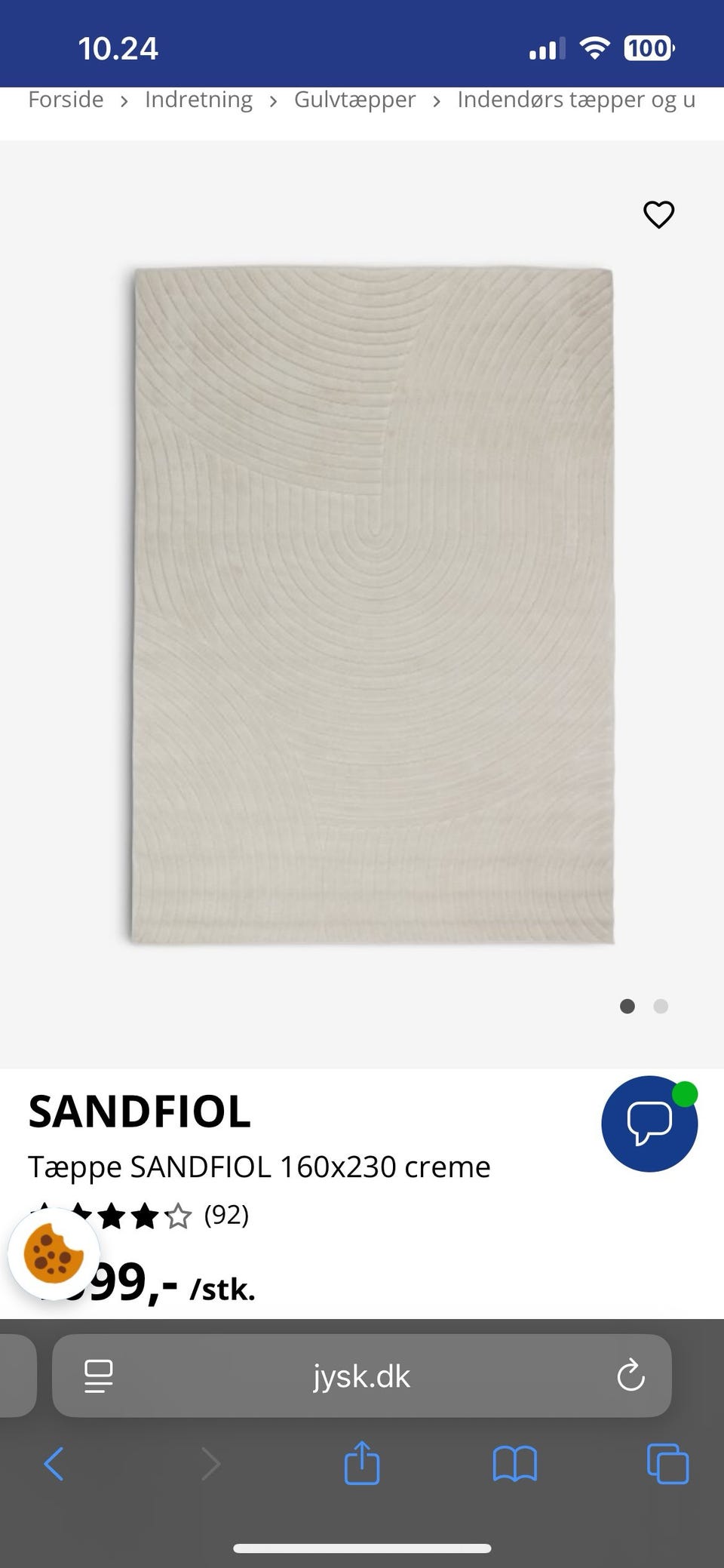
Task: Tap the jysk.dk address bar
Action: click(x=362, y=1376)
